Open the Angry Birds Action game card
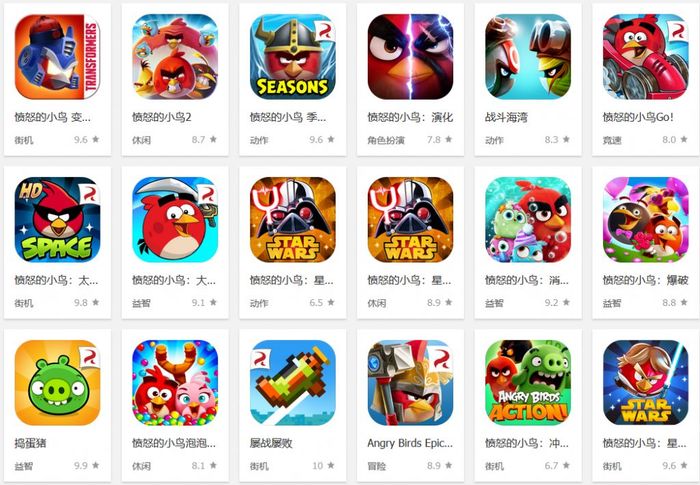Image resolution: width=700 pixels, height=485 pixels. [528, 383]
